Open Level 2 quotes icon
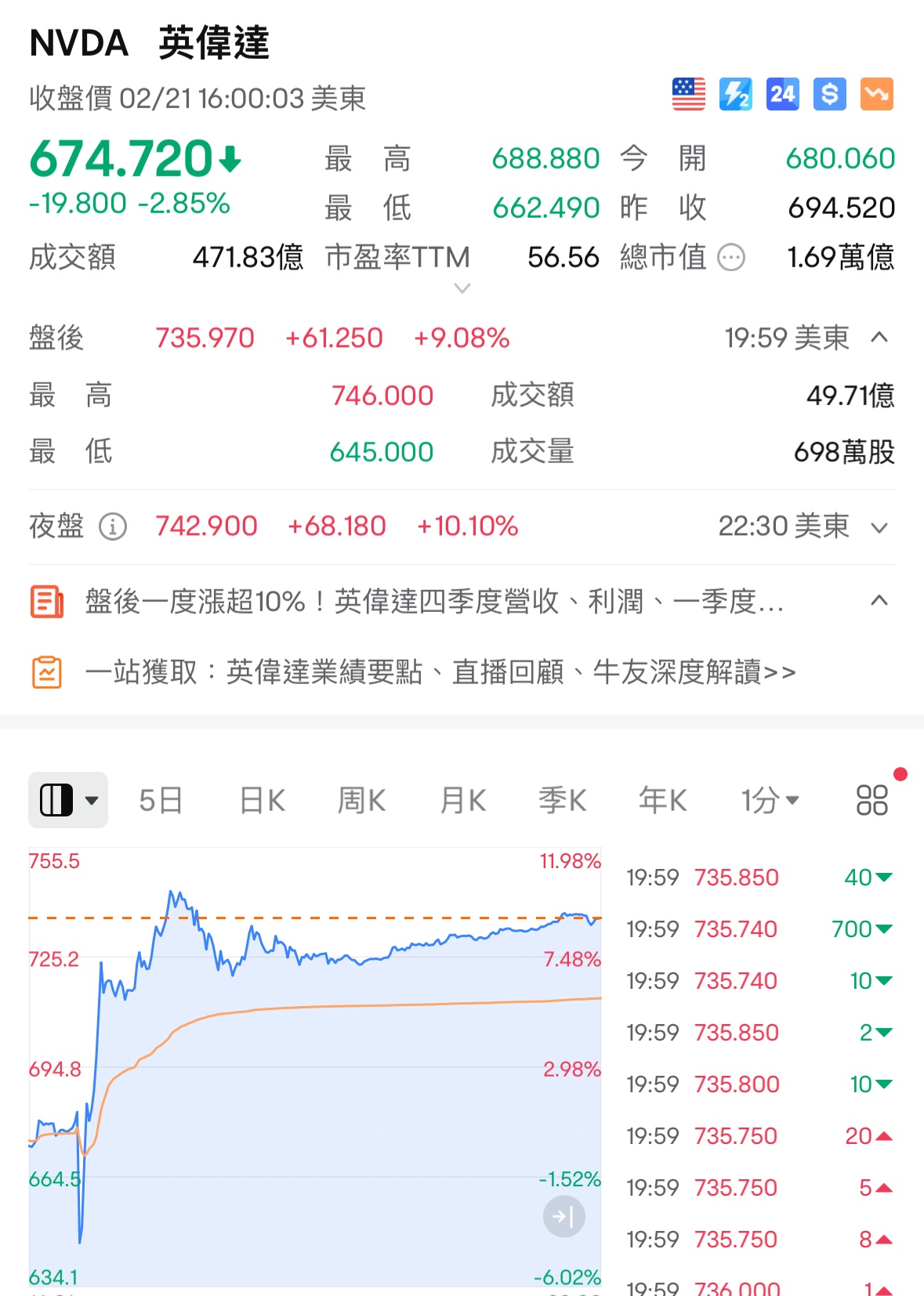Viewport: 924px width, 1296px height. 734,93
